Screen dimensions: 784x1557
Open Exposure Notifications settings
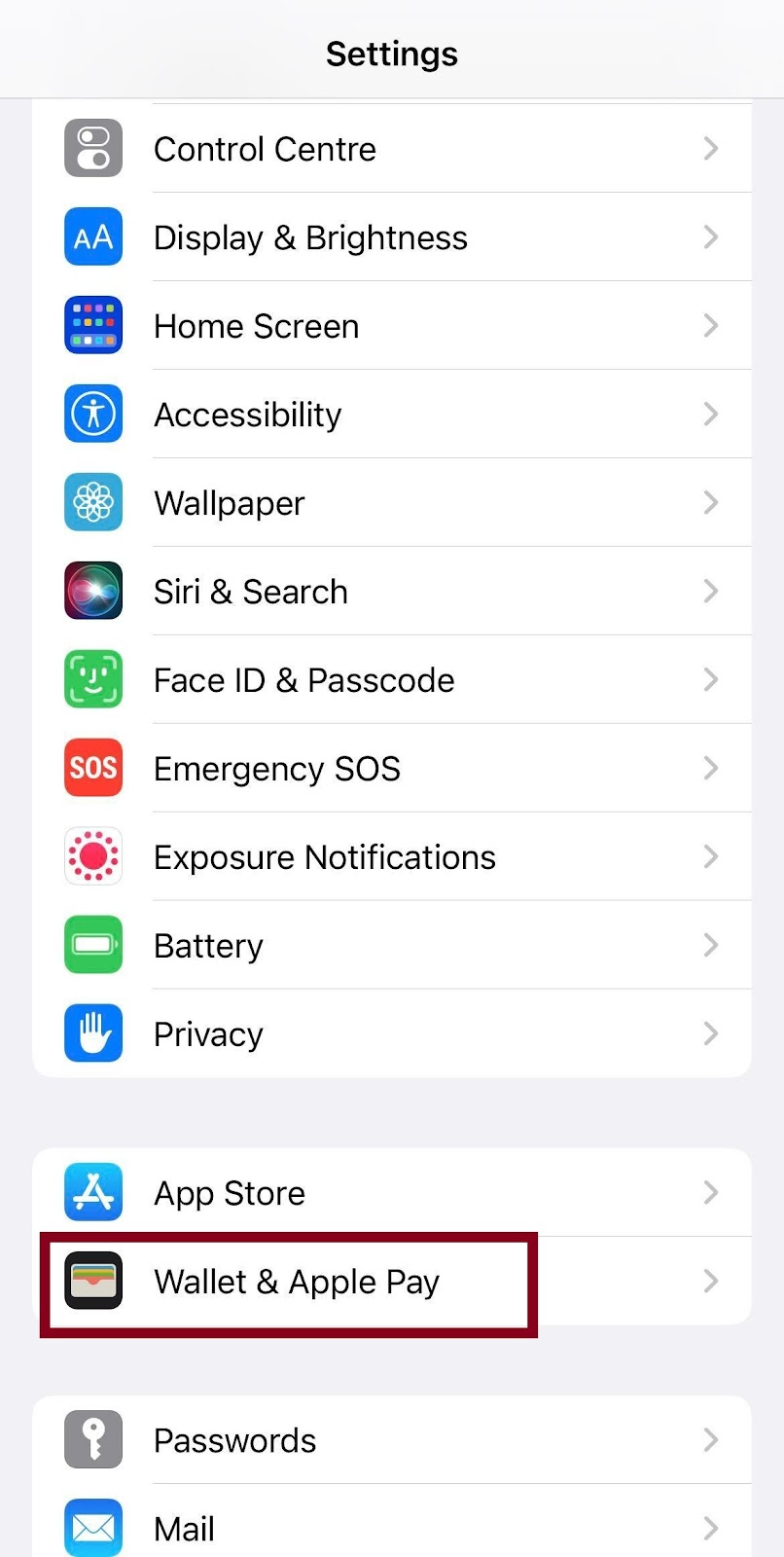pyautogui.click(x=391, y=857)
